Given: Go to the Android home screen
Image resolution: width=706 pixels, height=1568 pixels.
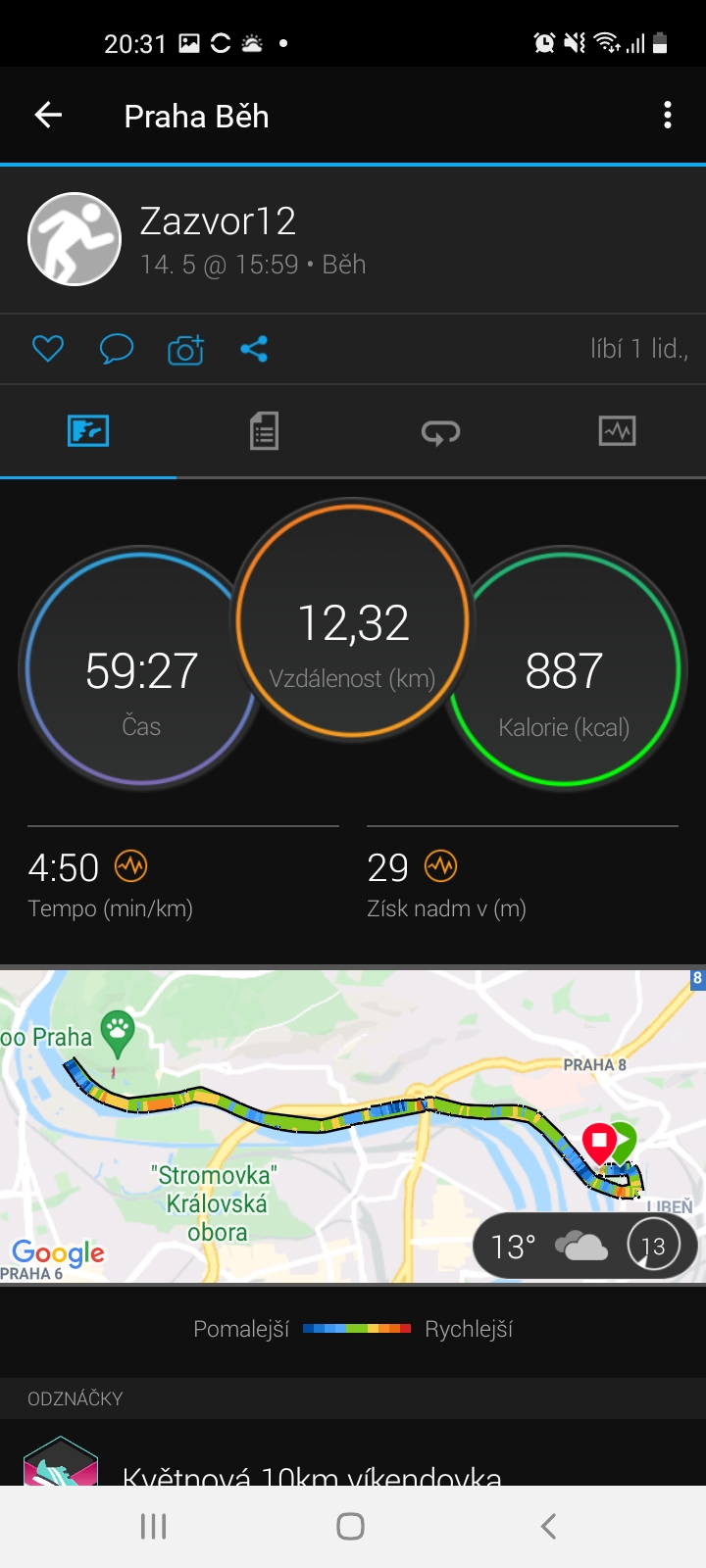Looking at the screenshot, I should click(x=351, y=1526).
